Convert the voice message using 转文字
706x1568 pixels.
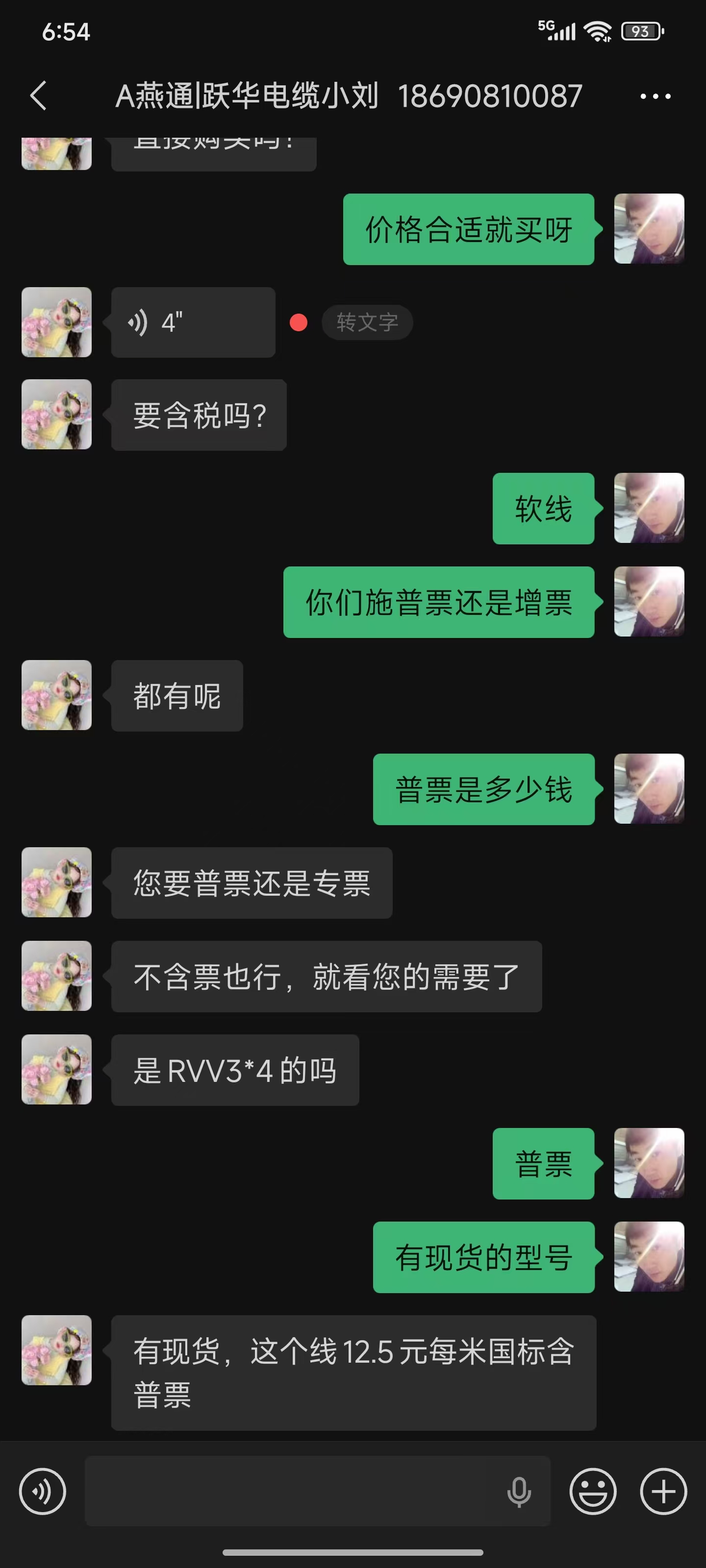point(367,322)
